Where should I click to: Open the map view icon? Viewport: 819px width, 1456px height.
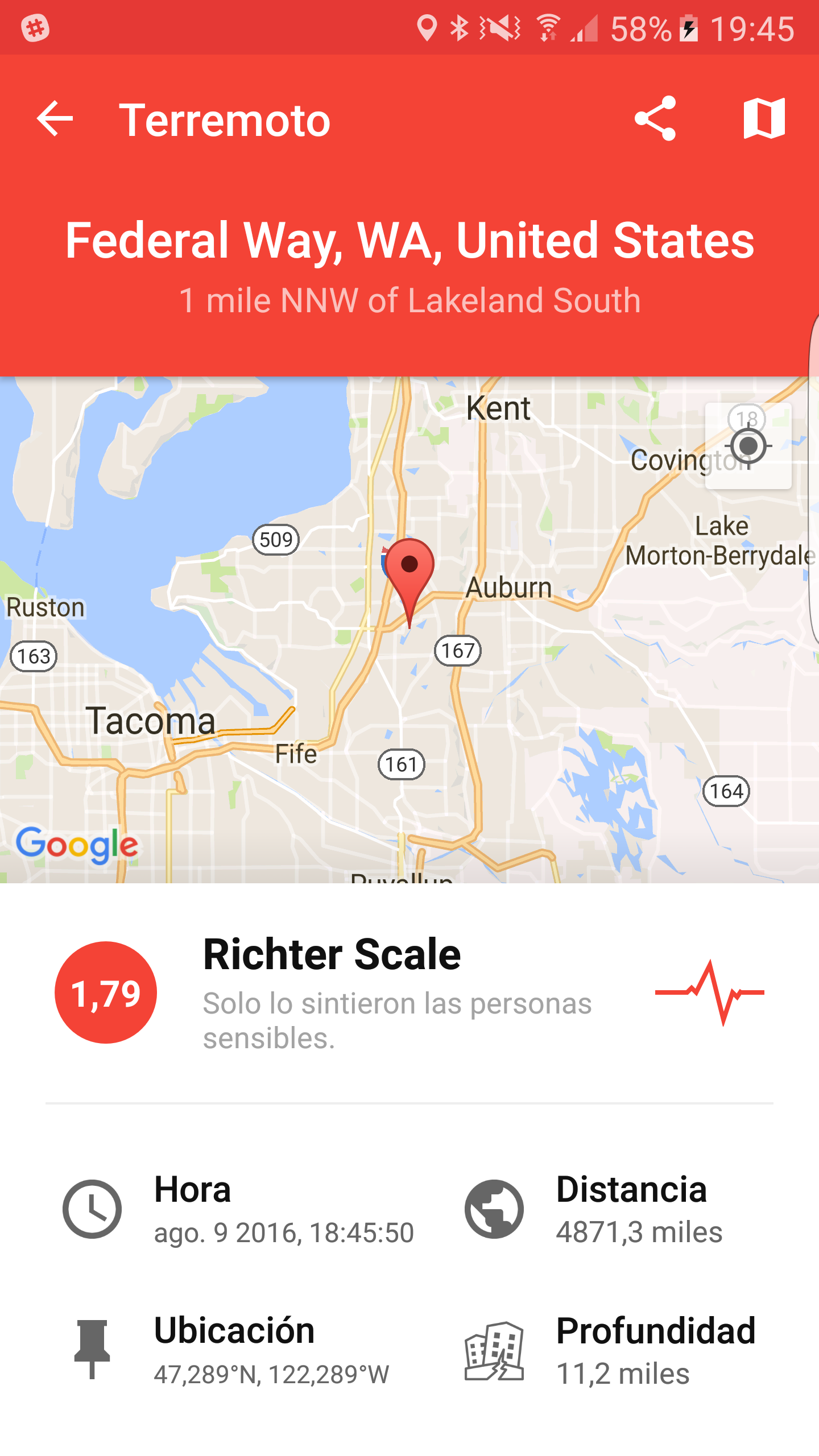coord(764,119)
